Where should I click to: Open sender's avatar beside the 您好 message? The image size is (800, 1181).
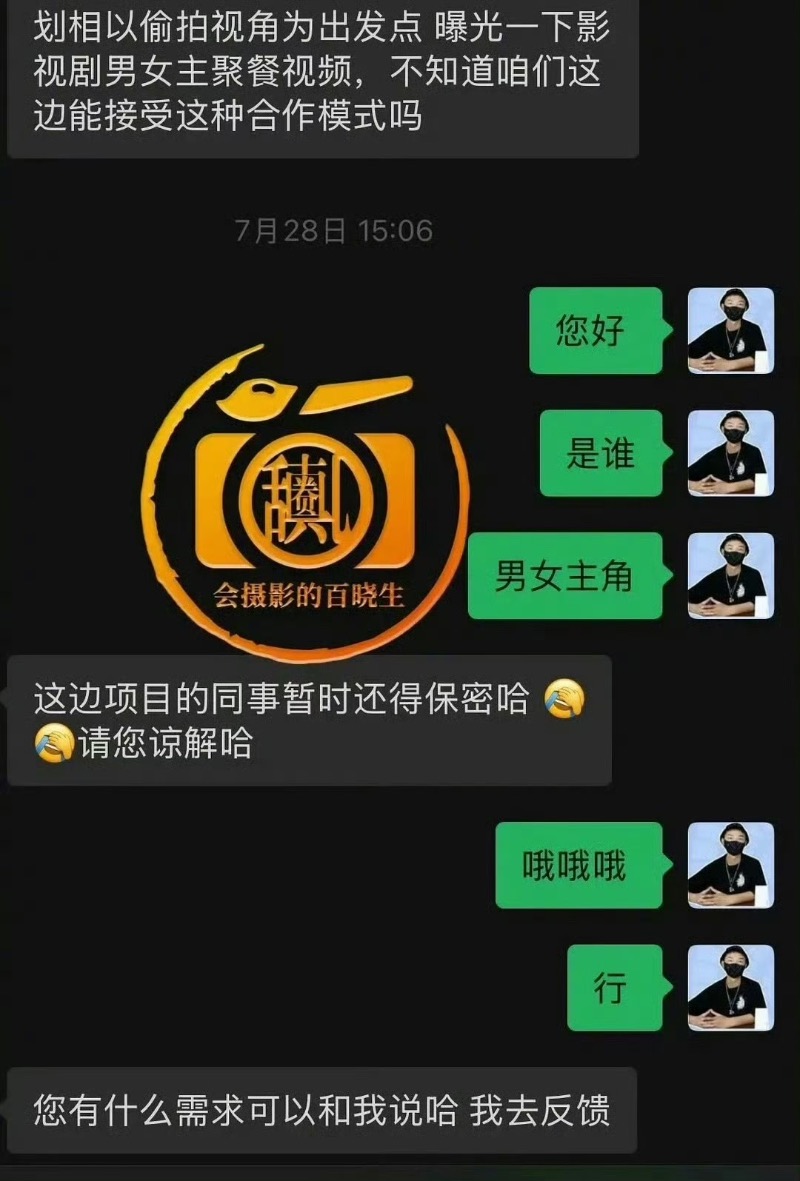coord(730,331)
